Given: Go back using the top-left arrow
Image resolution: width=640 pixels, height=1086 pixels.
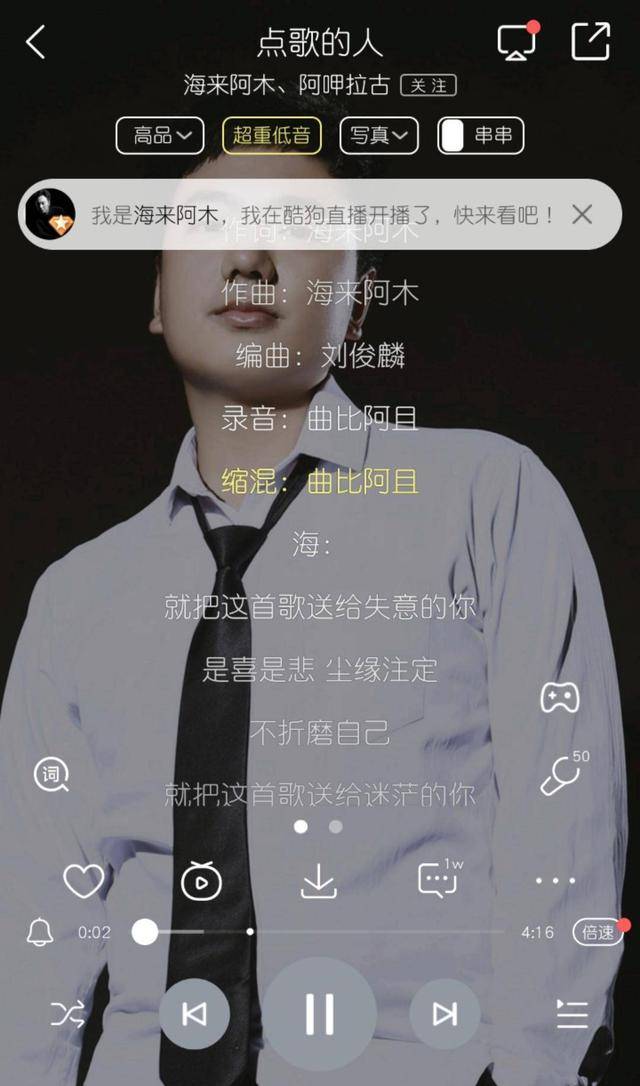Looking at the screenshot, I should point(36,43).
